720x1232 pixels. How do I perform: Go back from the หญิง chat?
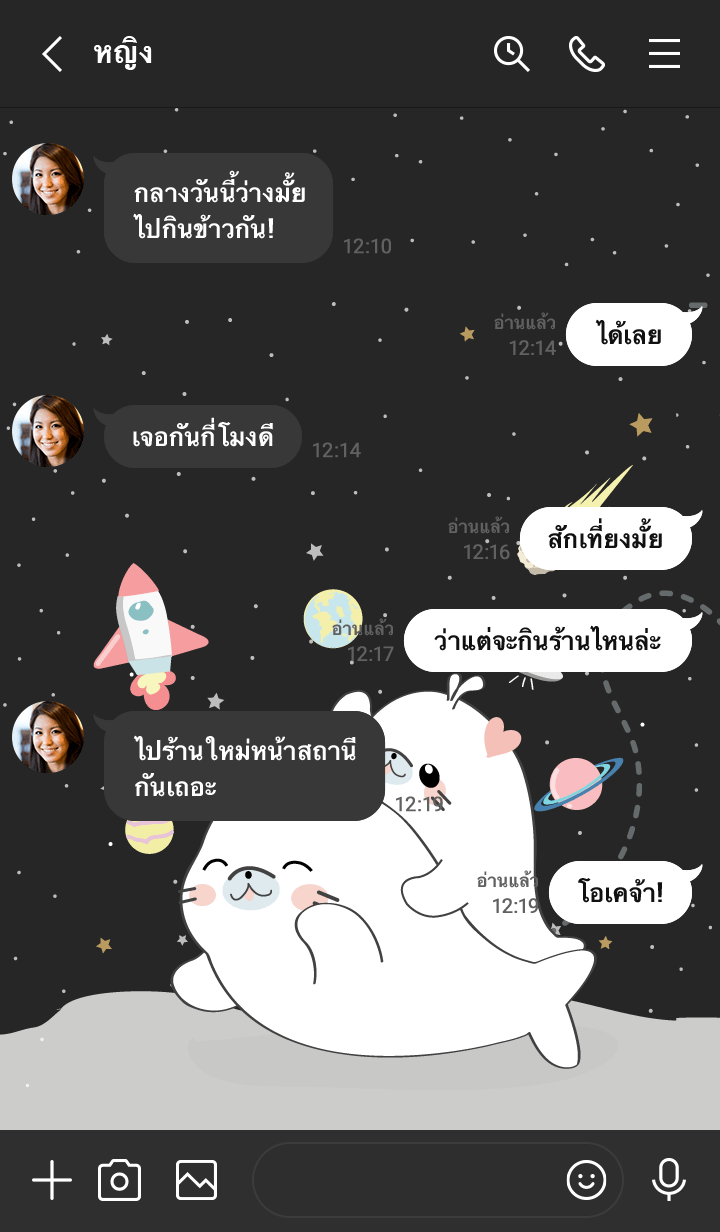(x=52, y=54)
